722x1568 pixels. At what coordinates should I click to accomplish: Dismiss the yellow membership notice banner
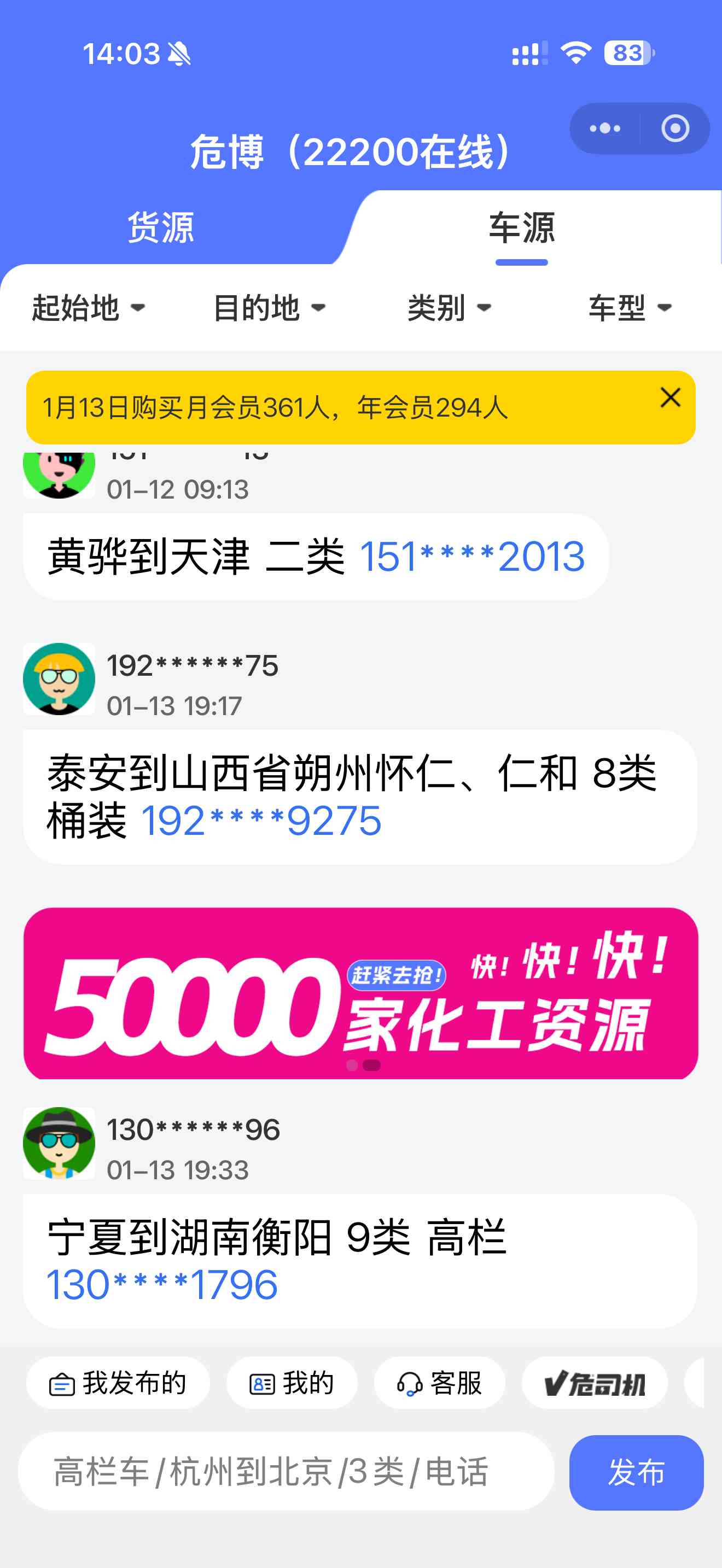(x=670, y=397)
